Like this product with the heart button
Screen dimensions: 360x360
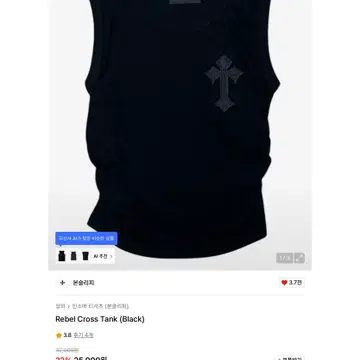[x=291, y=283]
